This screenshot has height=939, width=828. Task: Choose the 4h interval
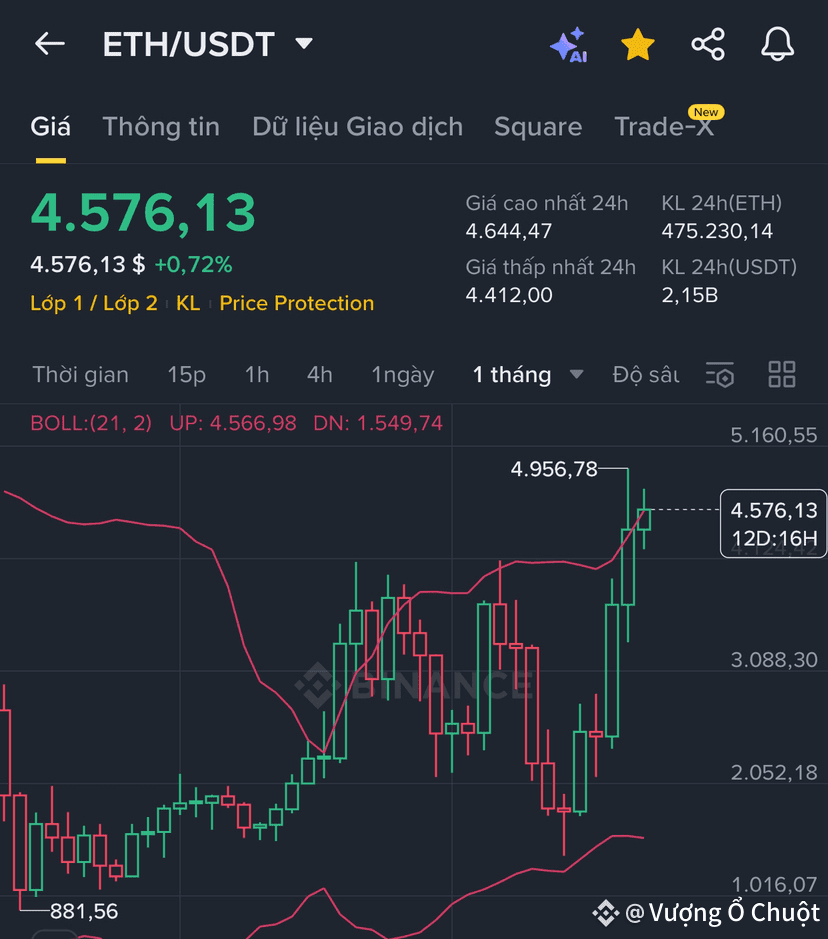[319, 375]
